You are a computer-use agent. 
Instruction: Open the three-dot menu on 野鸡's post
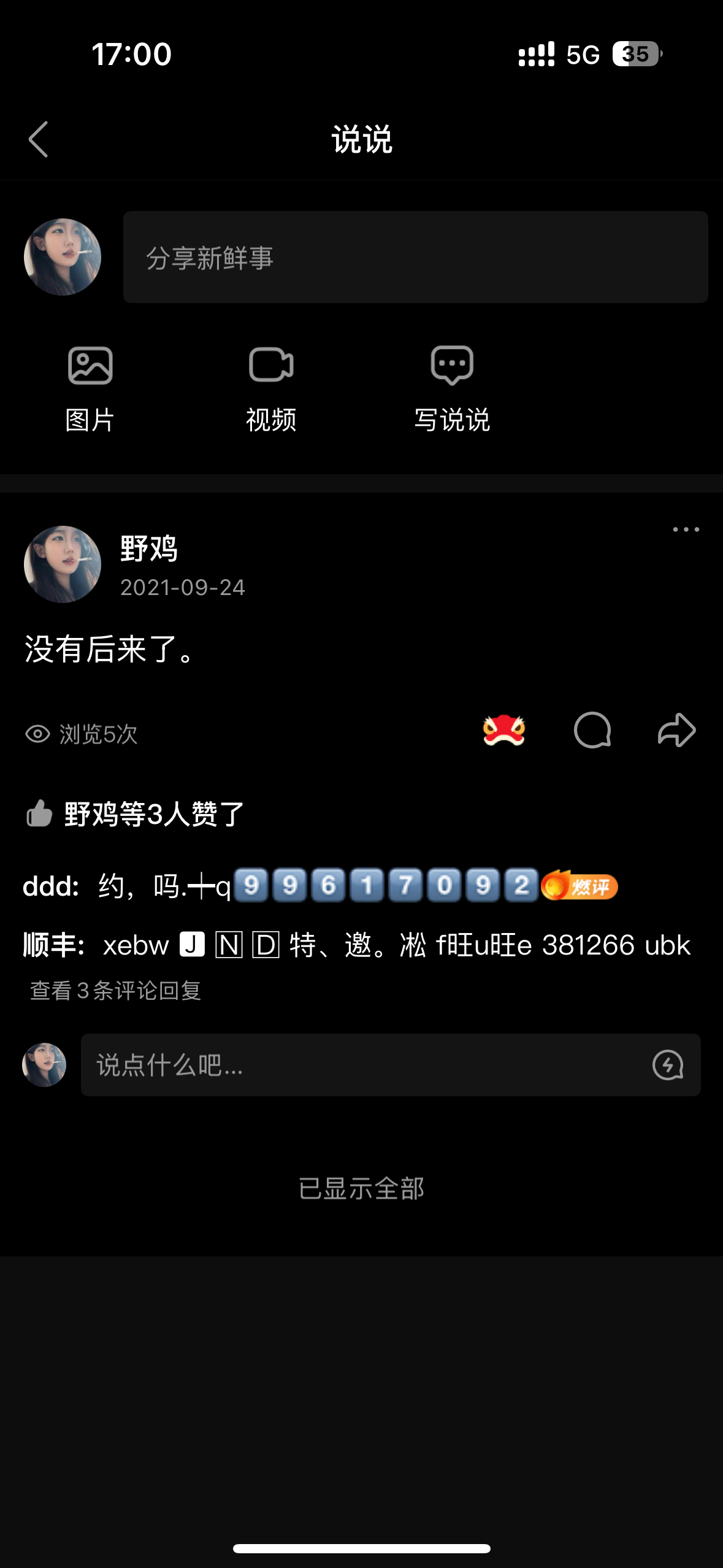click(686, 529)
